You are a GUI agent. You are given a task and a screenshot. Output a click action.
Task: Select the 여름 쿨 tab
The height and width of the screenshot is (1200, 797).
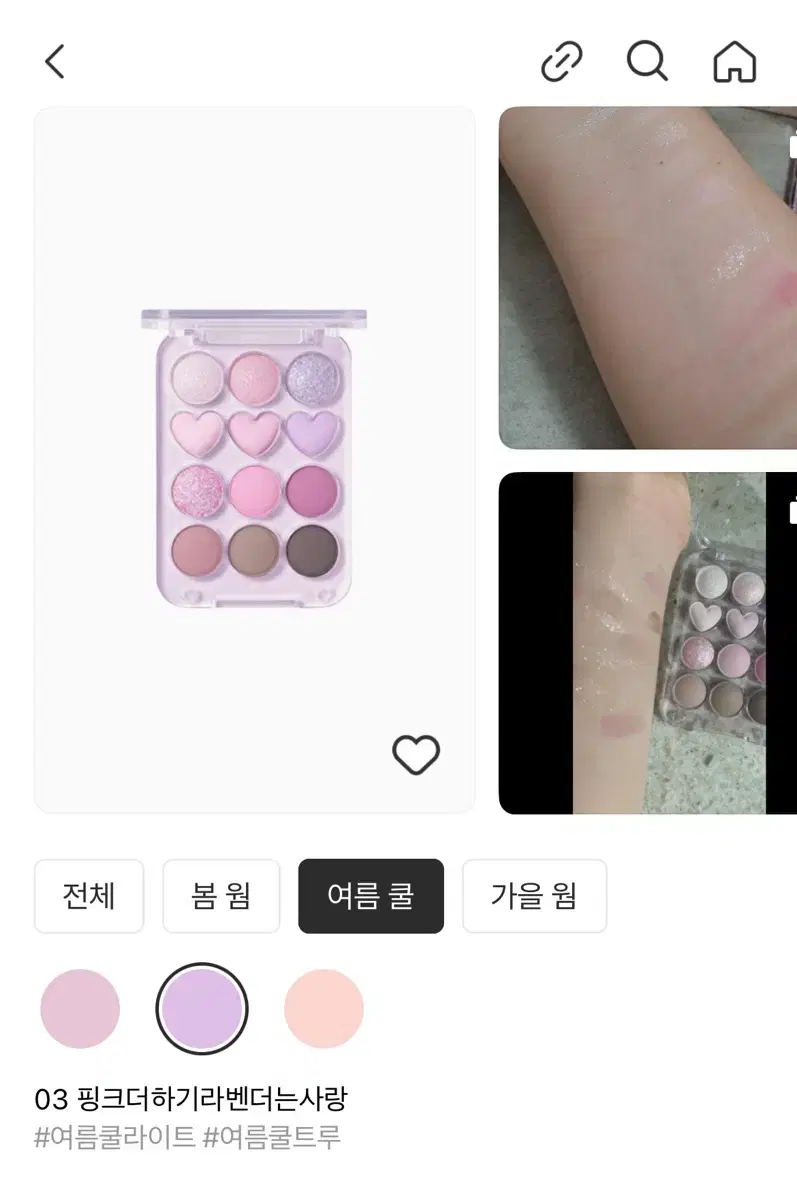point(371,896)
